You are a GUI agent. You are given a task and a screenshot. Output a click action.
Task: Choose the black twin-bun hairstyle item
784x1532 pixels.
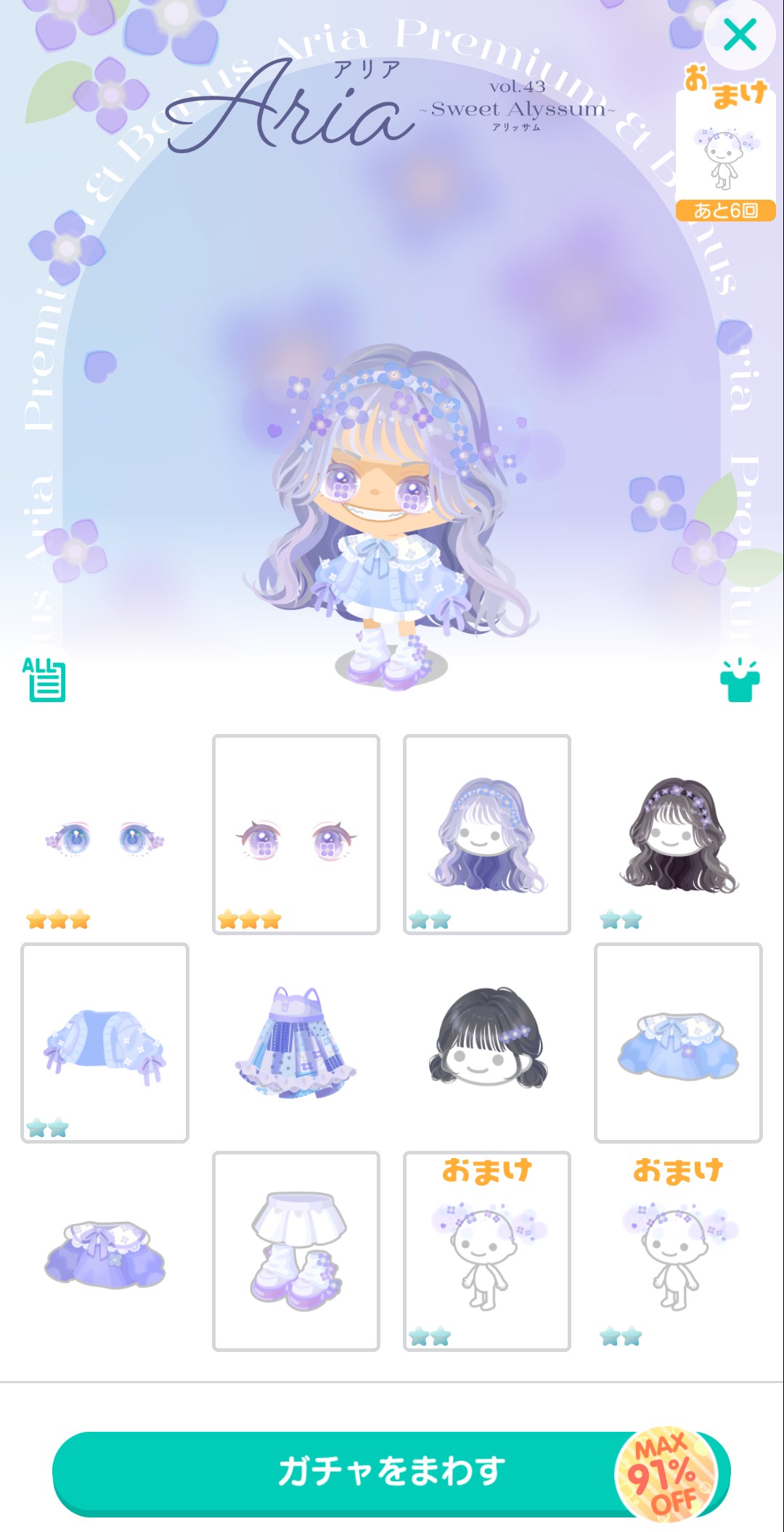pos(486,1043)
